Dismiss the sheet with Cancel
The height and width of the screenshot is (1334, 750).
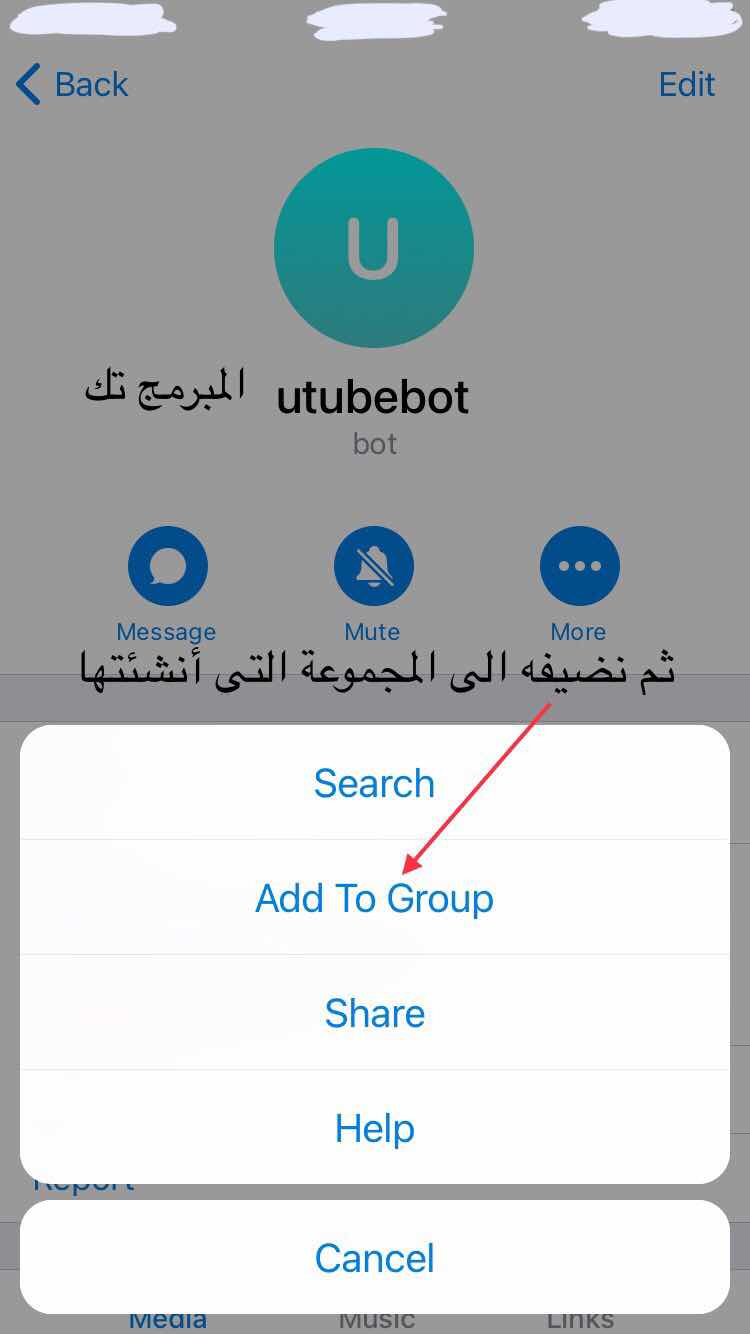tap(375, 1257)
